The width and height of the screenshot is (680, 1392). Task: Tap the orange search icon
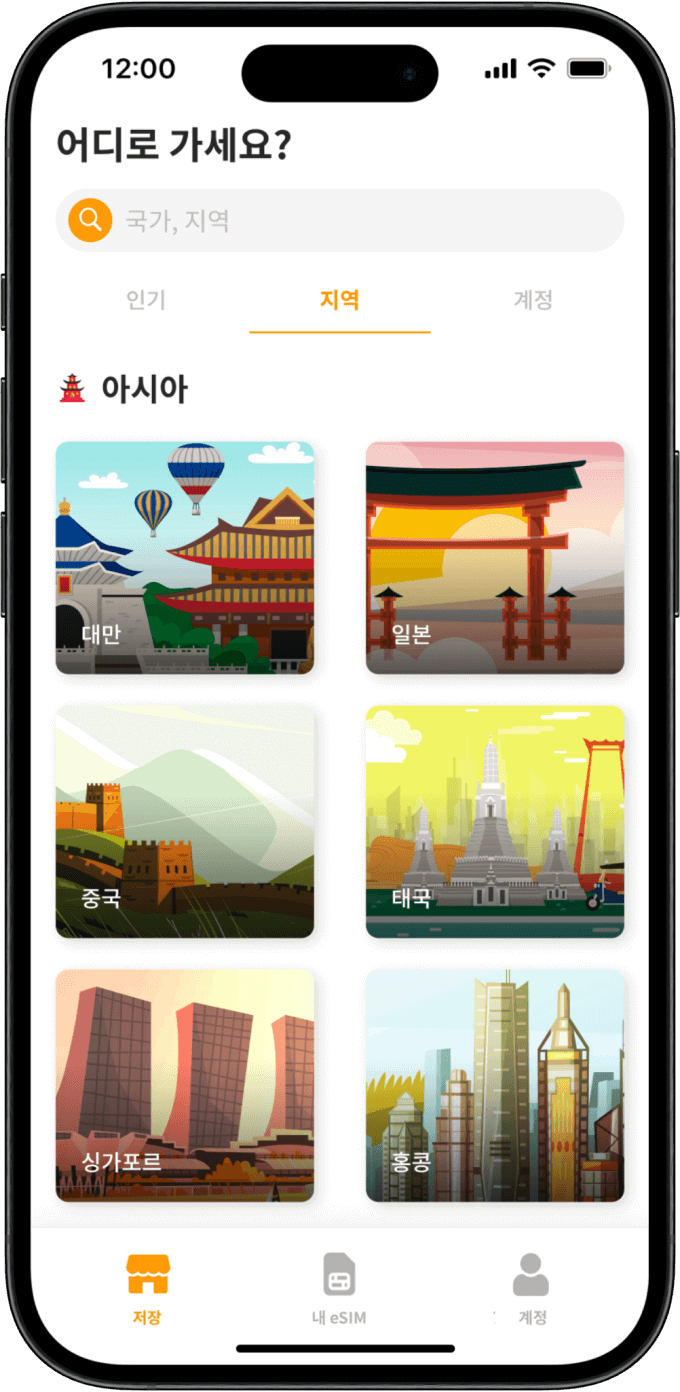90,220
